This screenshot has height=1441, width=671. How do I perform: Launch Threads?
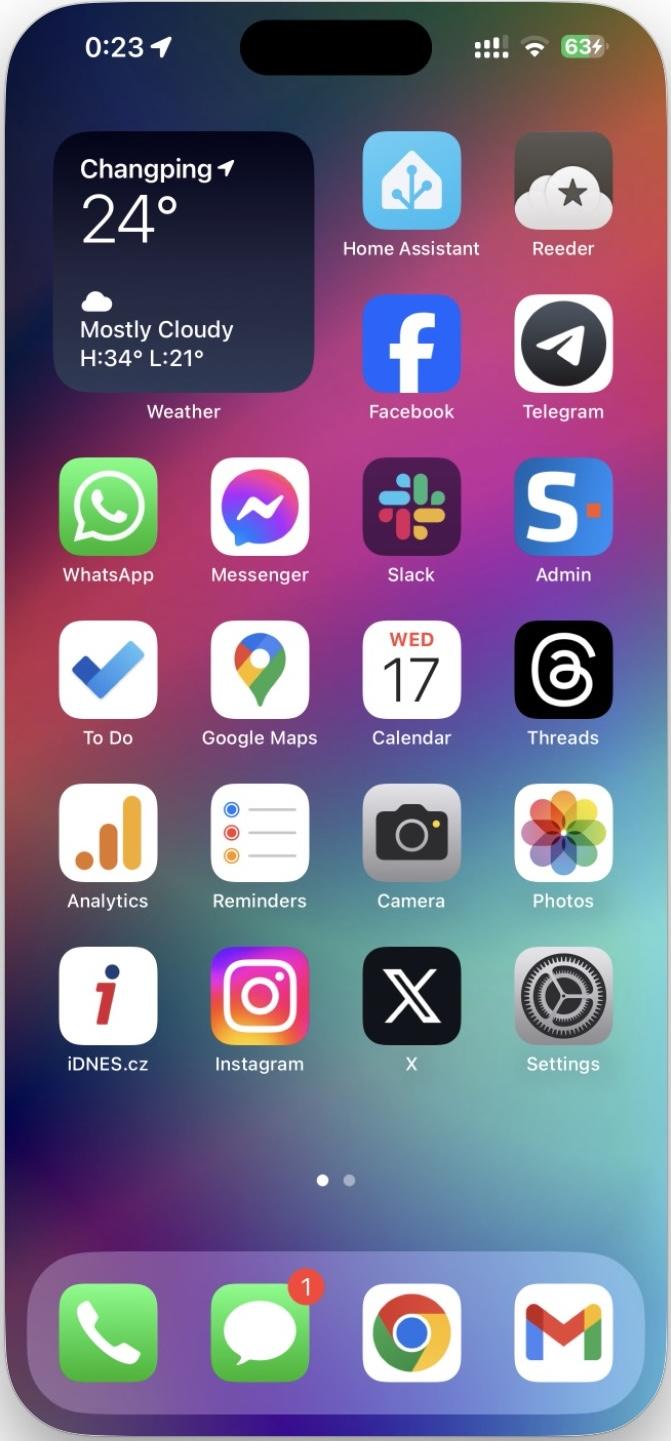(x=563, y=670)
